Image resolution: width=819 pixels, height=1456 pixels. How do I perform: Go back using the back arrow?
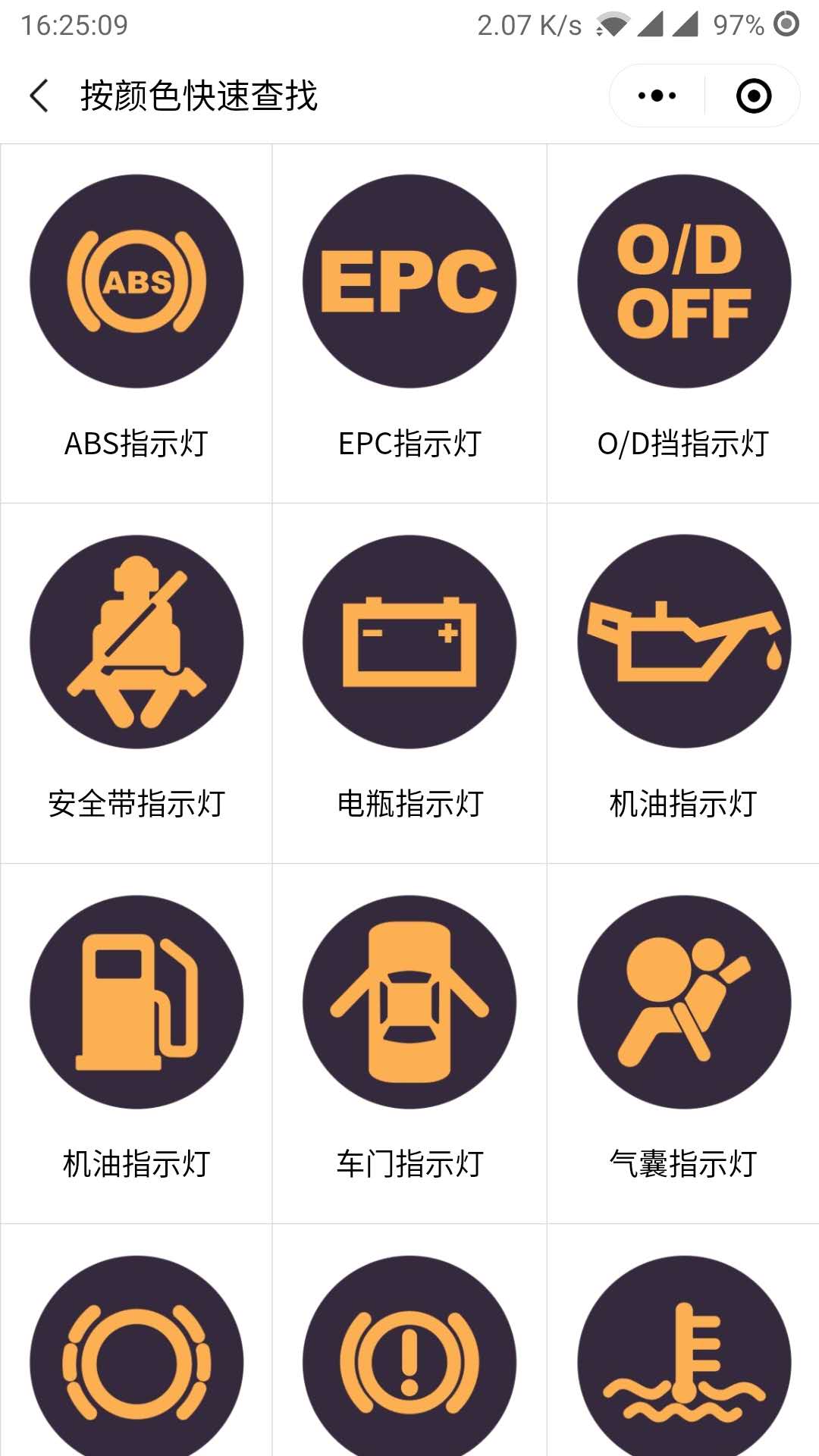(39, 96)
